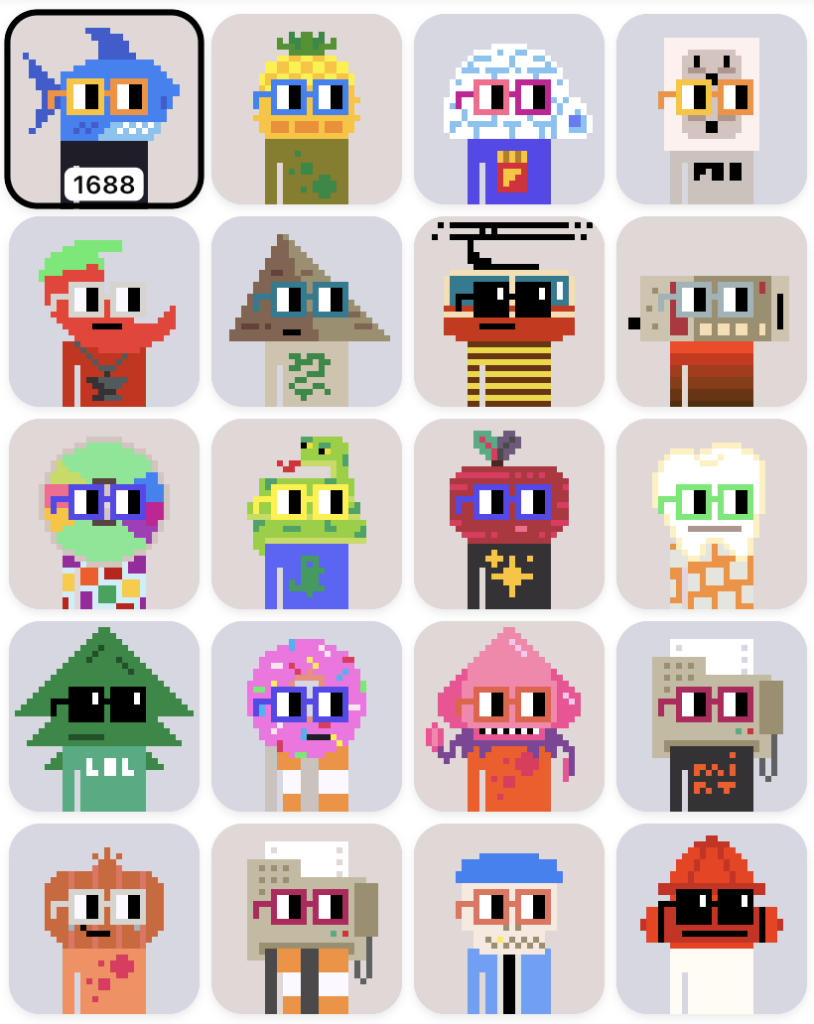Viewport: 814px width, 1024px height.
Task: Open the white tooth head noun
Action: tap(711, 514)
